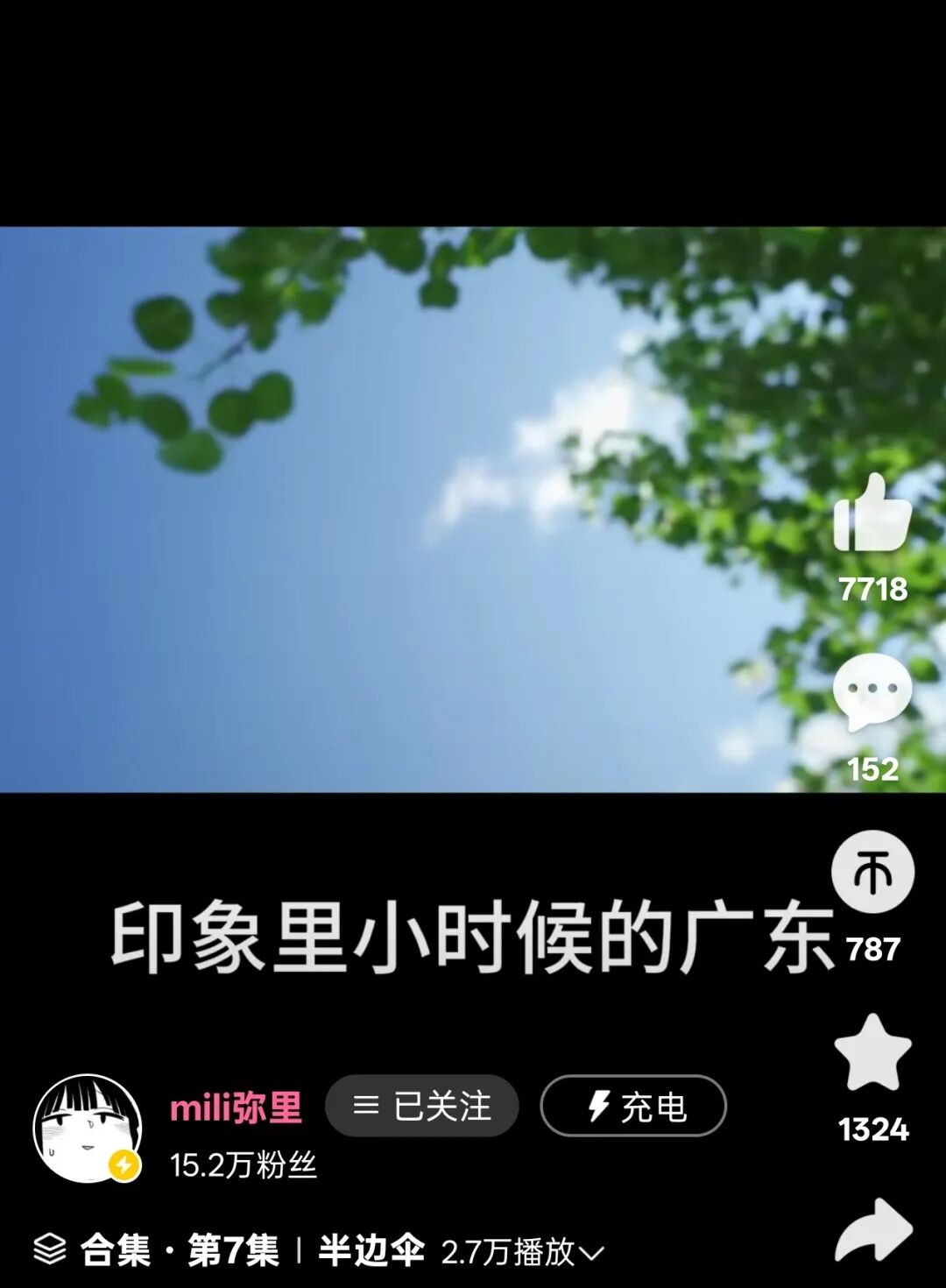Screen dimensions: 946x1288
Task: Tap the 已关注 following button
Action: tap(422, 1106)
